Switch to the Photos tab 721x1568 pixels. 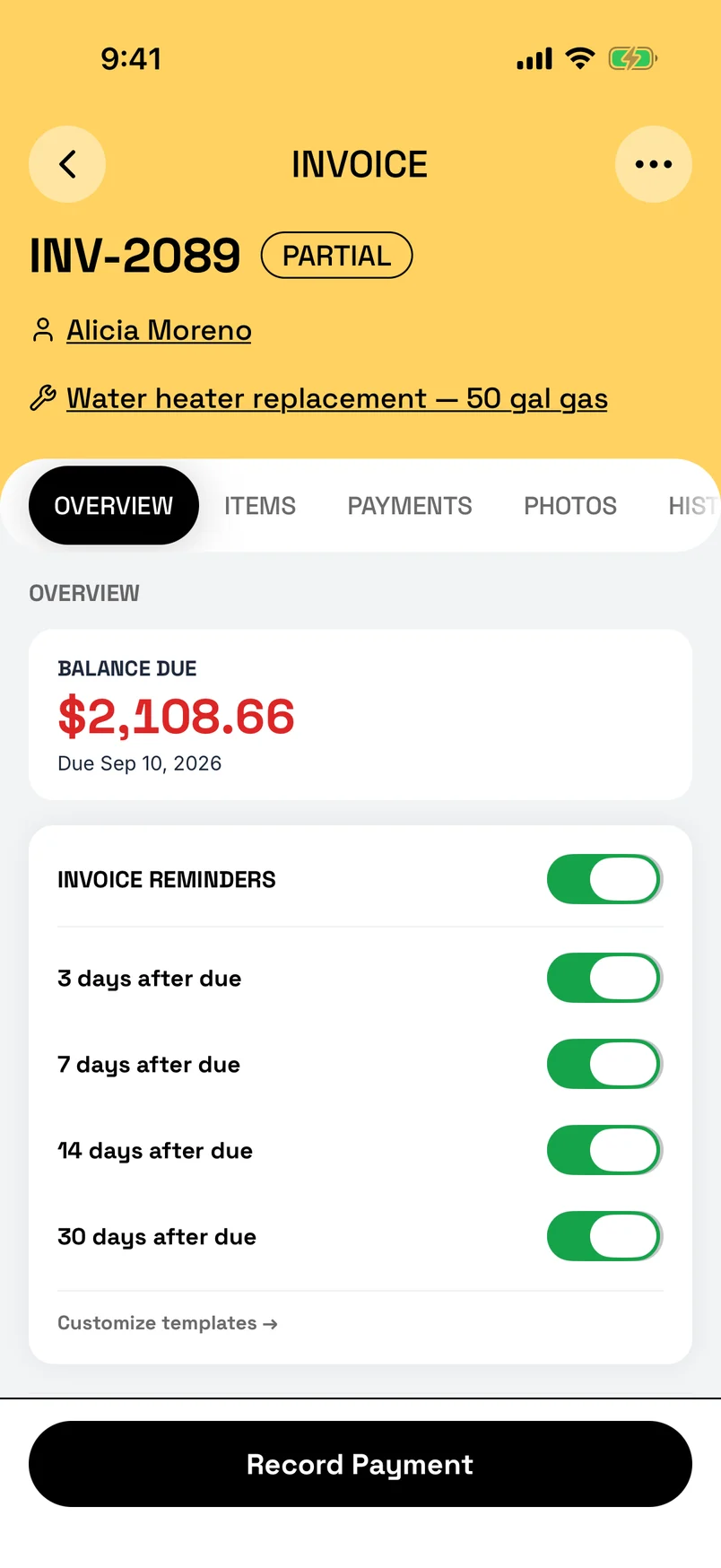tap(570, 506)
